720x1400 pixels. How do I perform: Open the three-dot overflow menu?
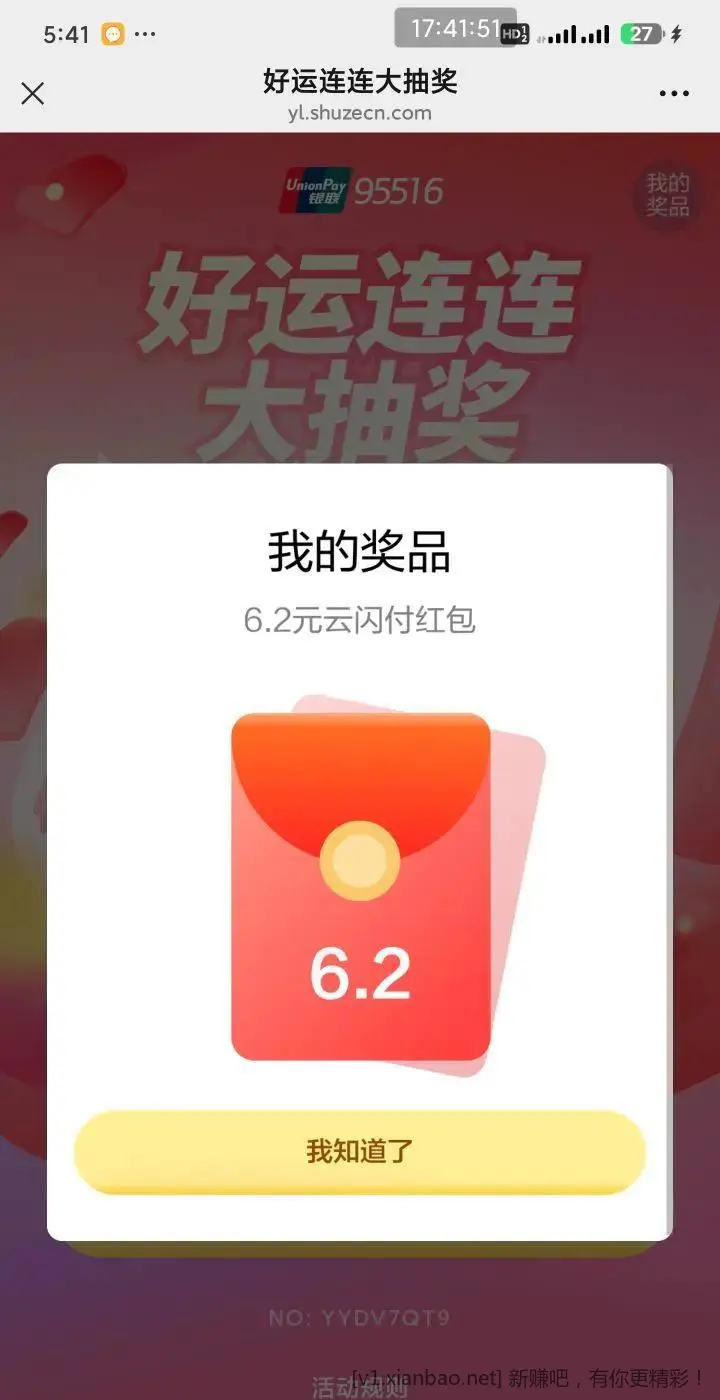coord(674,94)
